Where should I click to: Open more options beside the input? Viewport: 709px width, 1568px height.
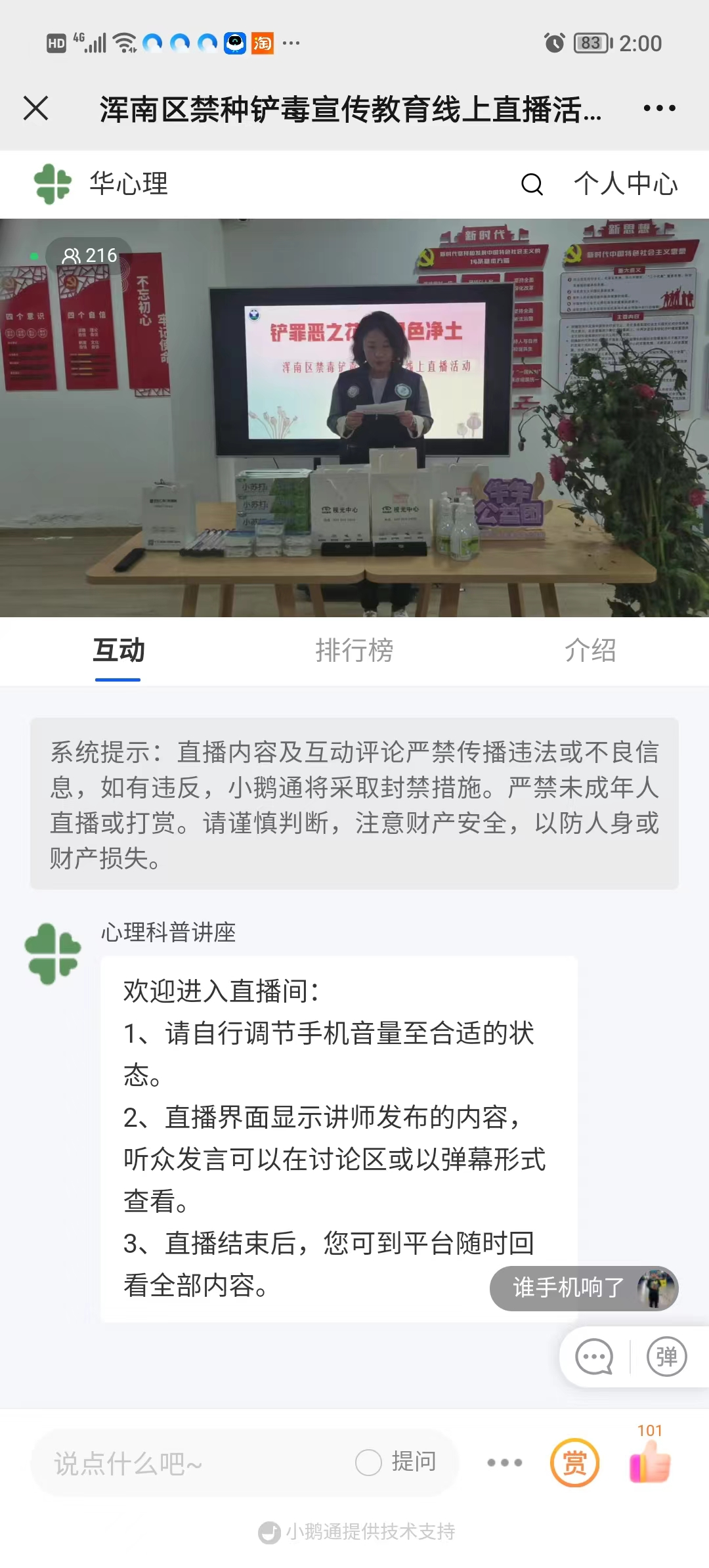pos(504,1463)
